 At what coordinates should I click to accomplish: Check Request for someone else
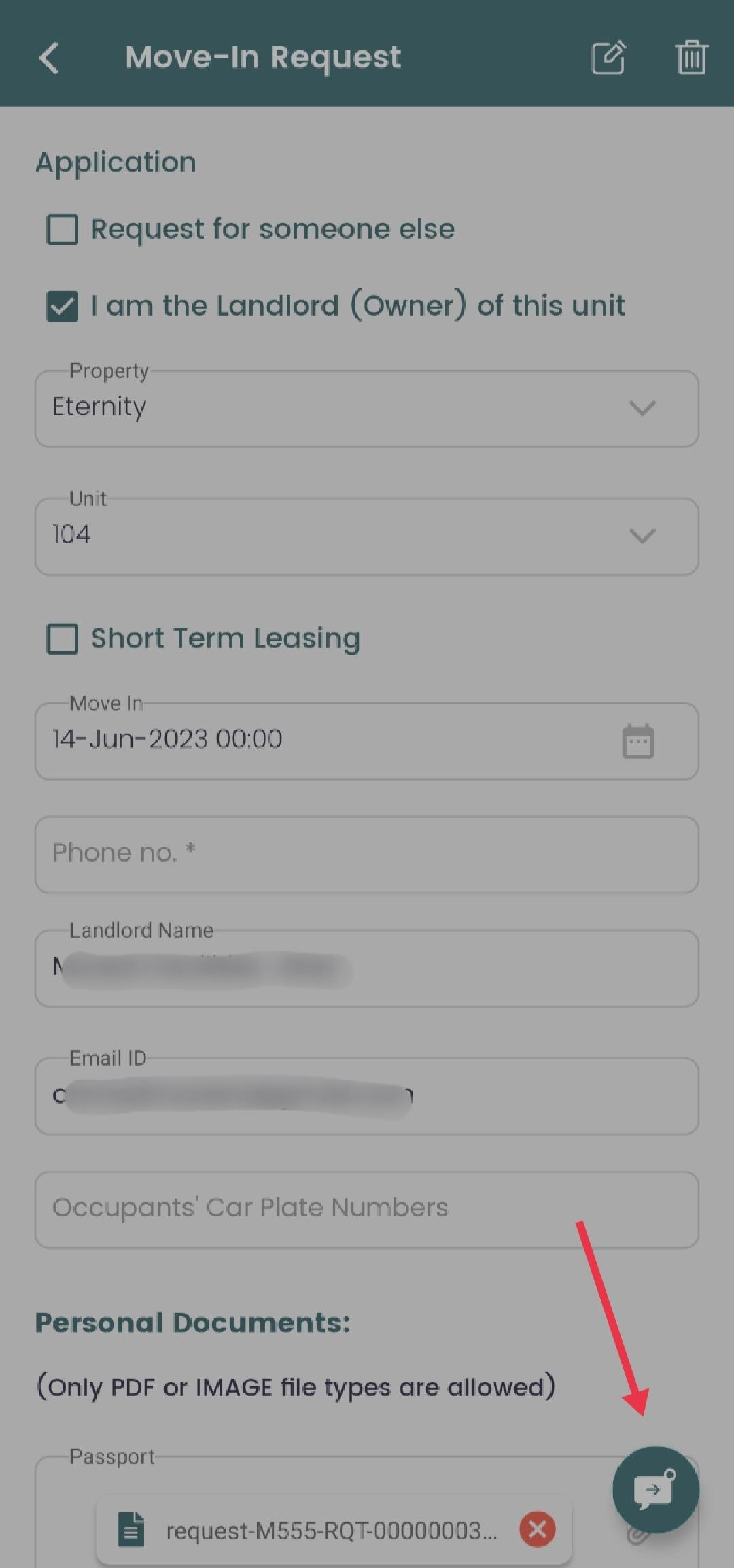click(x=62, y=229)
